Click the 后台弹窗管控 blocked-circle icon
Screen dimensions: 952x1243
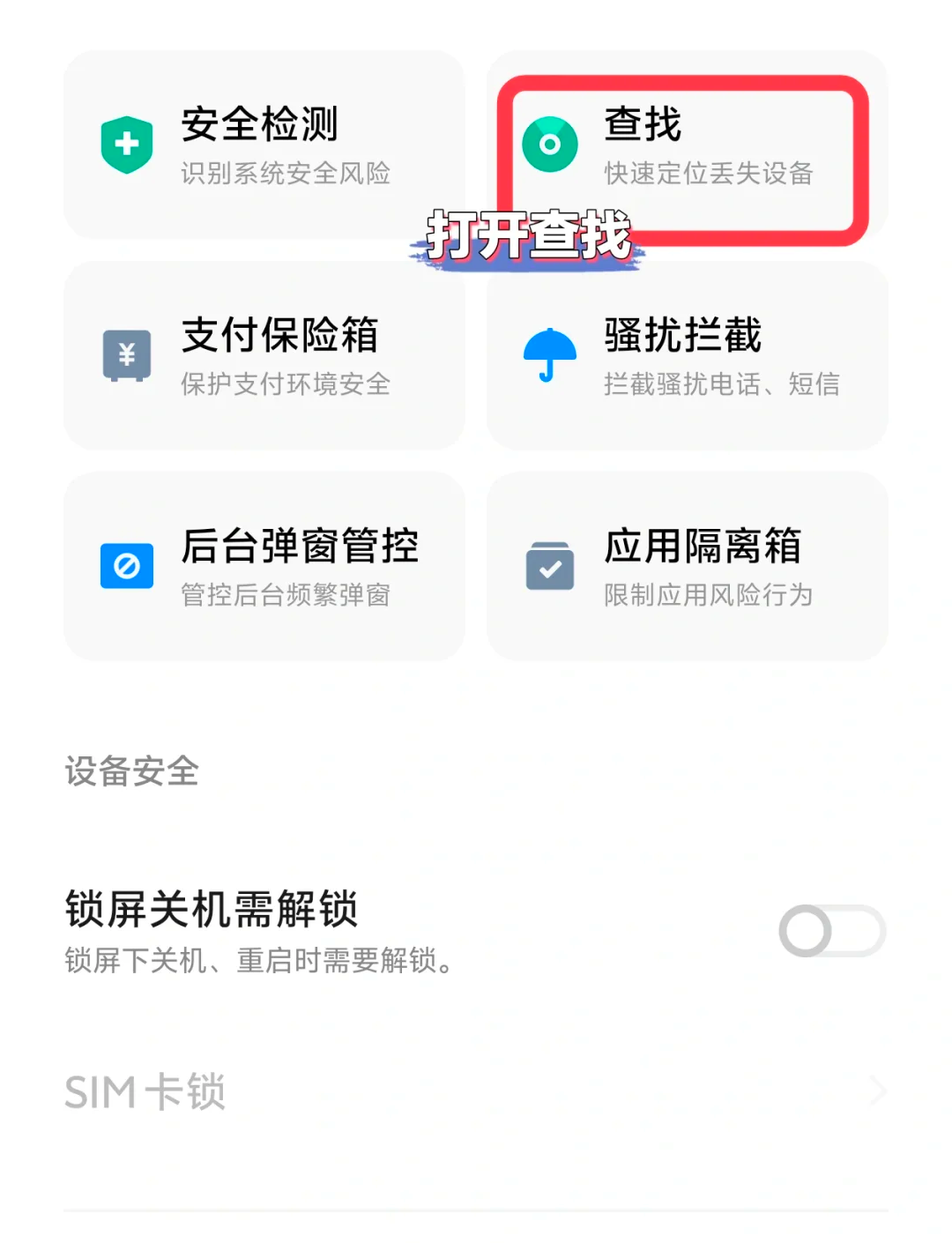pyautogui.click(x=127, y=565)
